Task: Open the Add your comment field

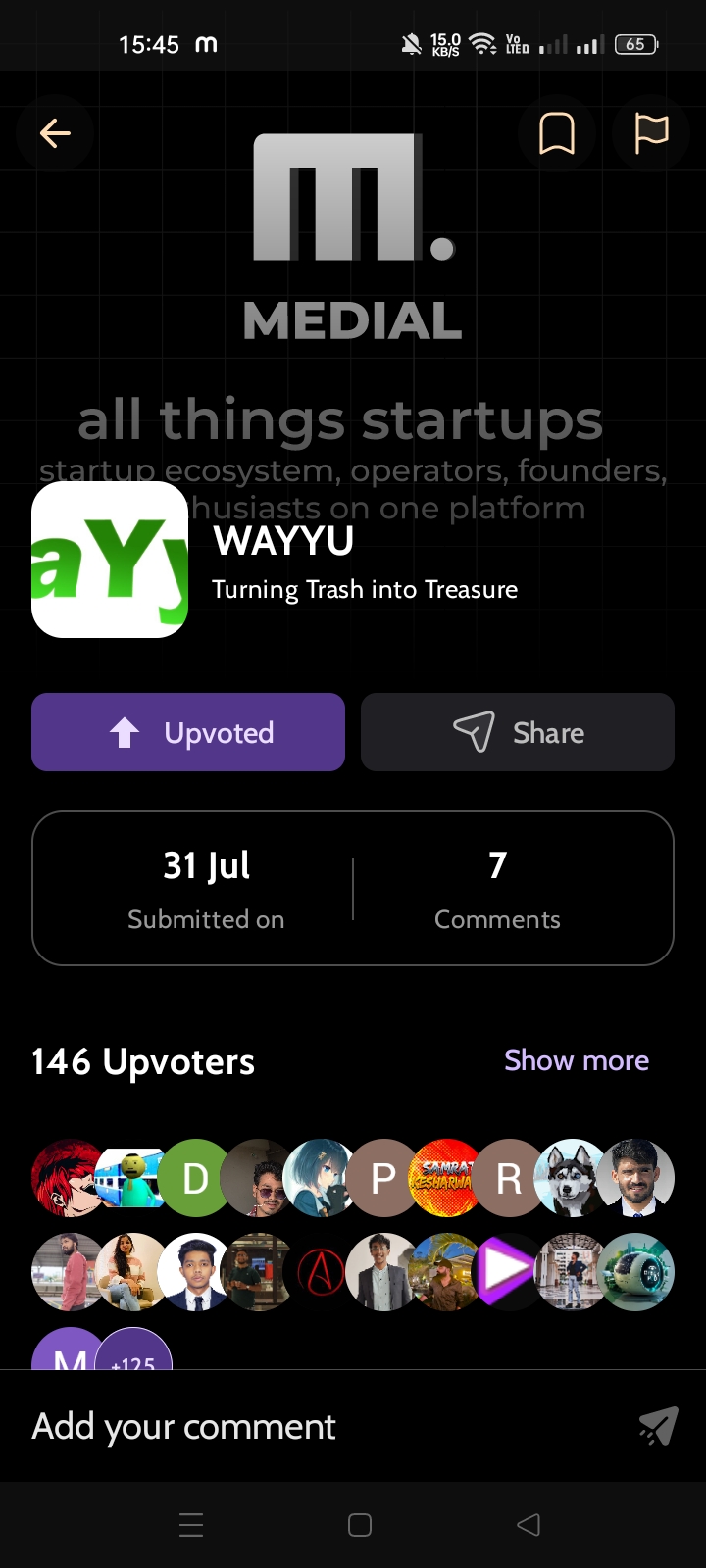Action: (294, 1426)
